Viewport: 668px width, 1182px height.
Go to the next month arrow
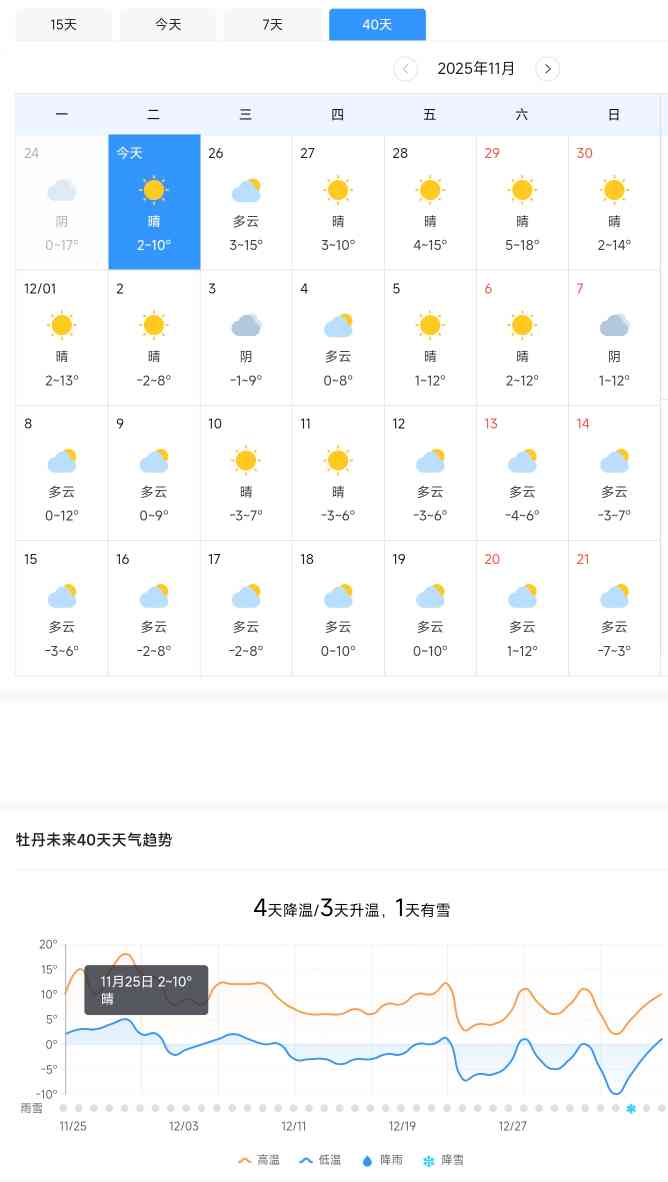click(x=547, y=69)
